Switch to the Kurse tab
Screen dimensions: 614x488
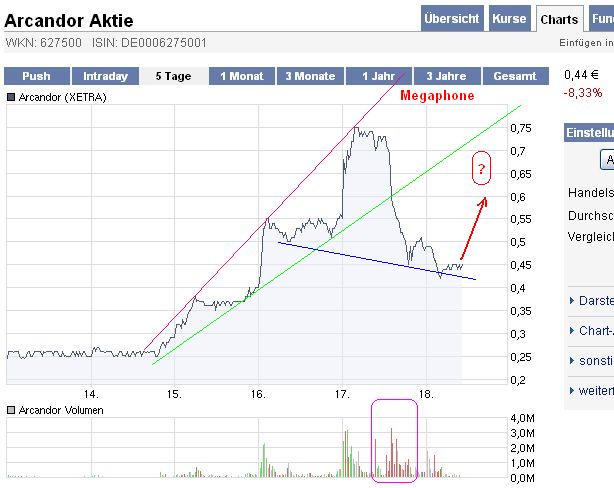click(509, 19)
